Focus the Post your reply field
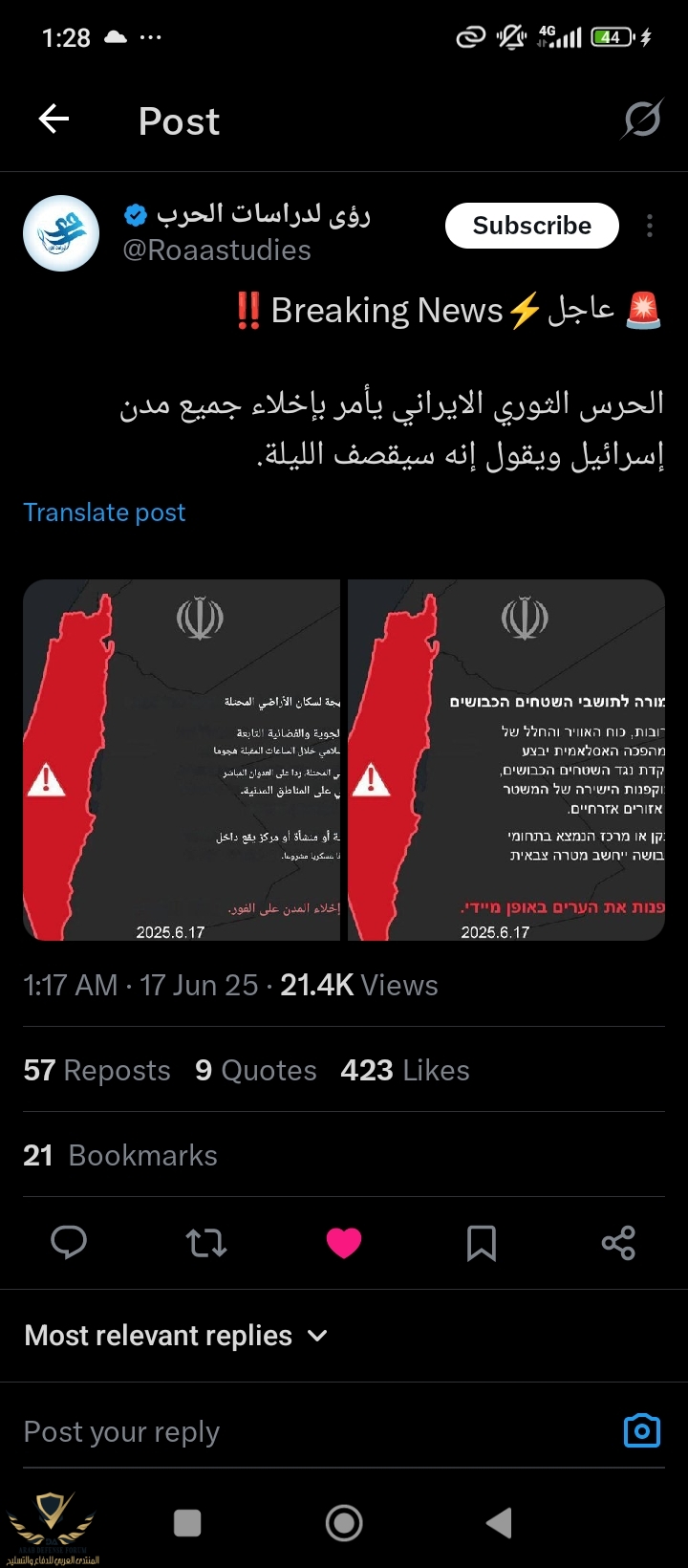This screenshot has width=688, height=1568. click(287, 1431)
